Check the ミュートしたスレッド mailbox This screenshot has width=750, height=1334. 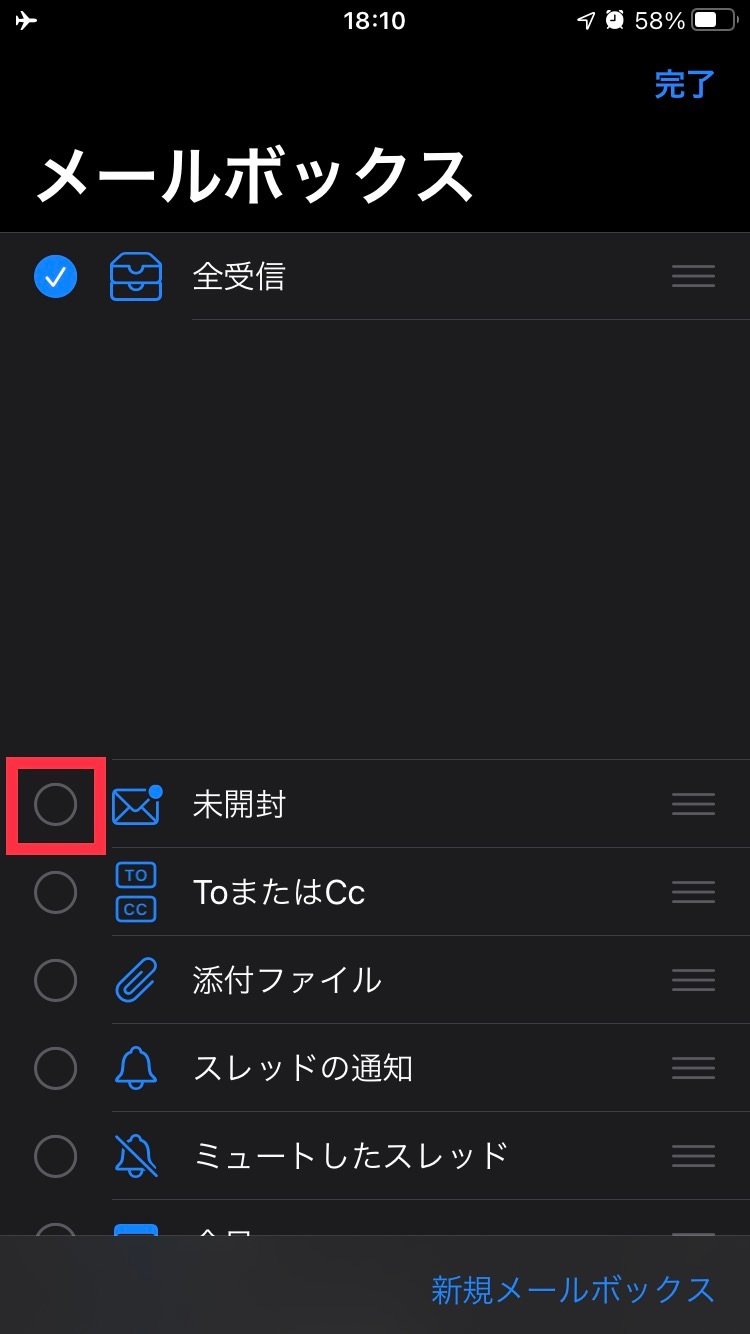click(x=55, y=1156)
